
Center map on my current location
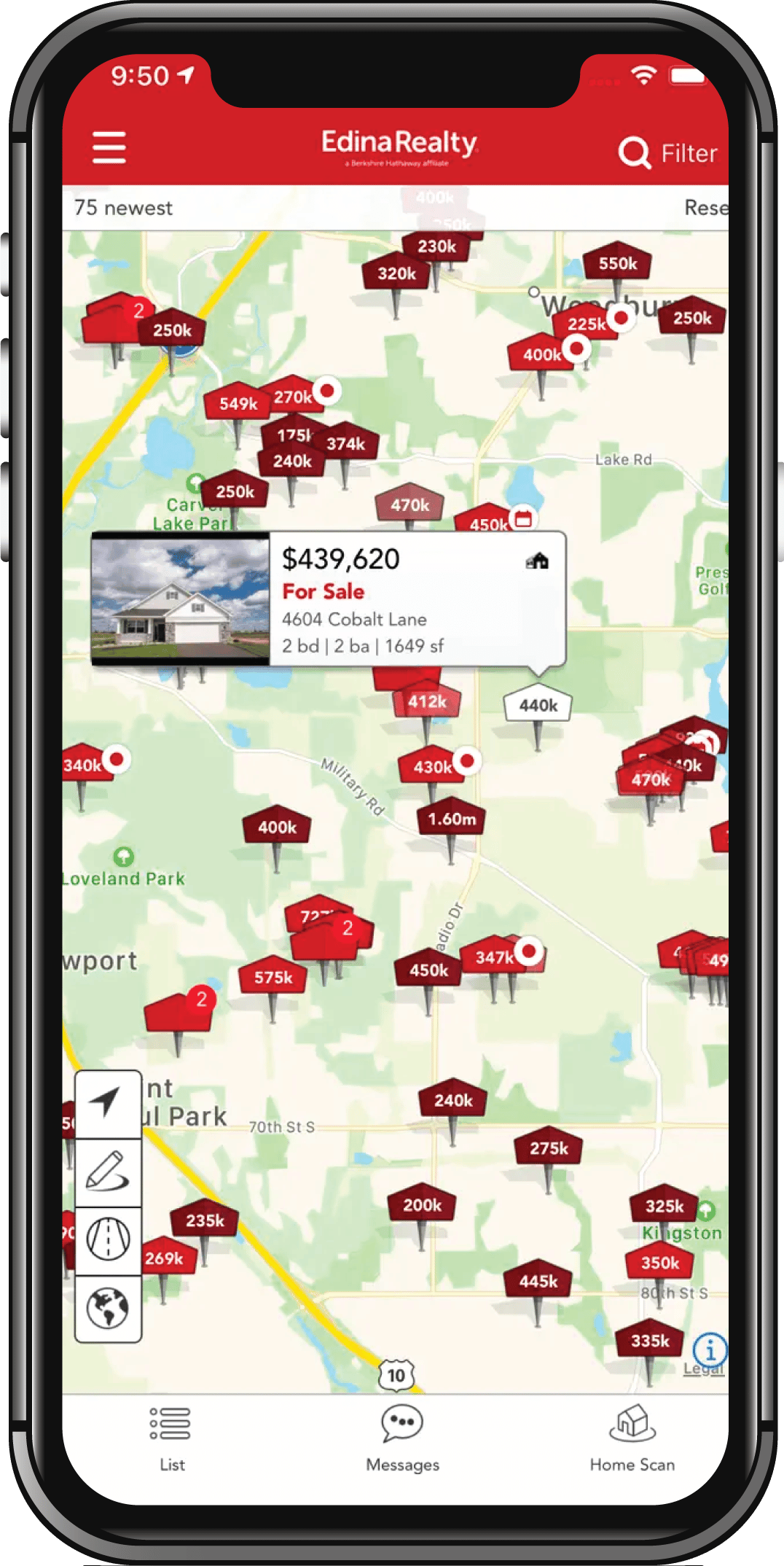[108, 1104]
